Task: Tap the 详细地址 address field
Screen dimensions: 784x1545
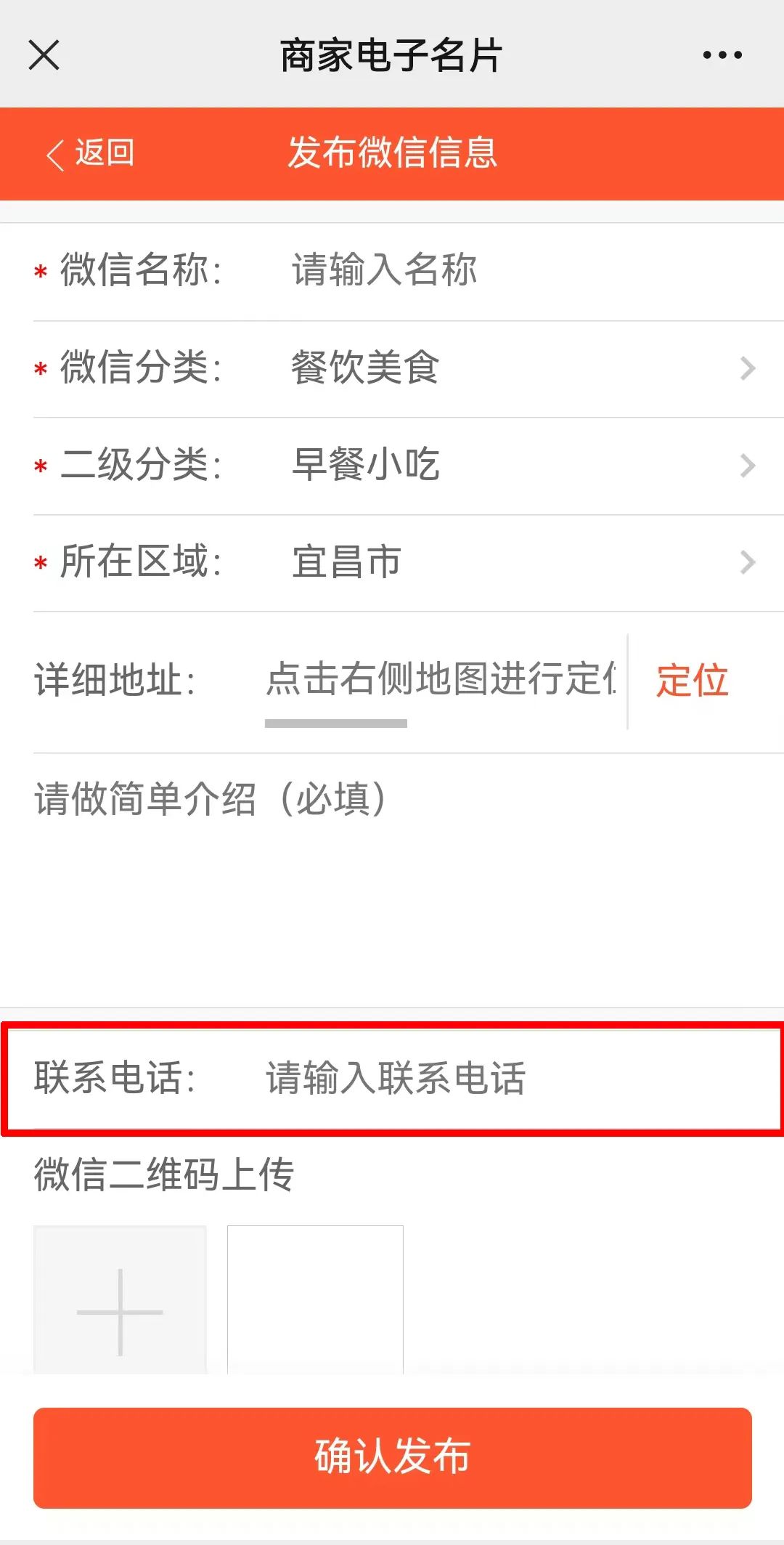Action: 441,680
